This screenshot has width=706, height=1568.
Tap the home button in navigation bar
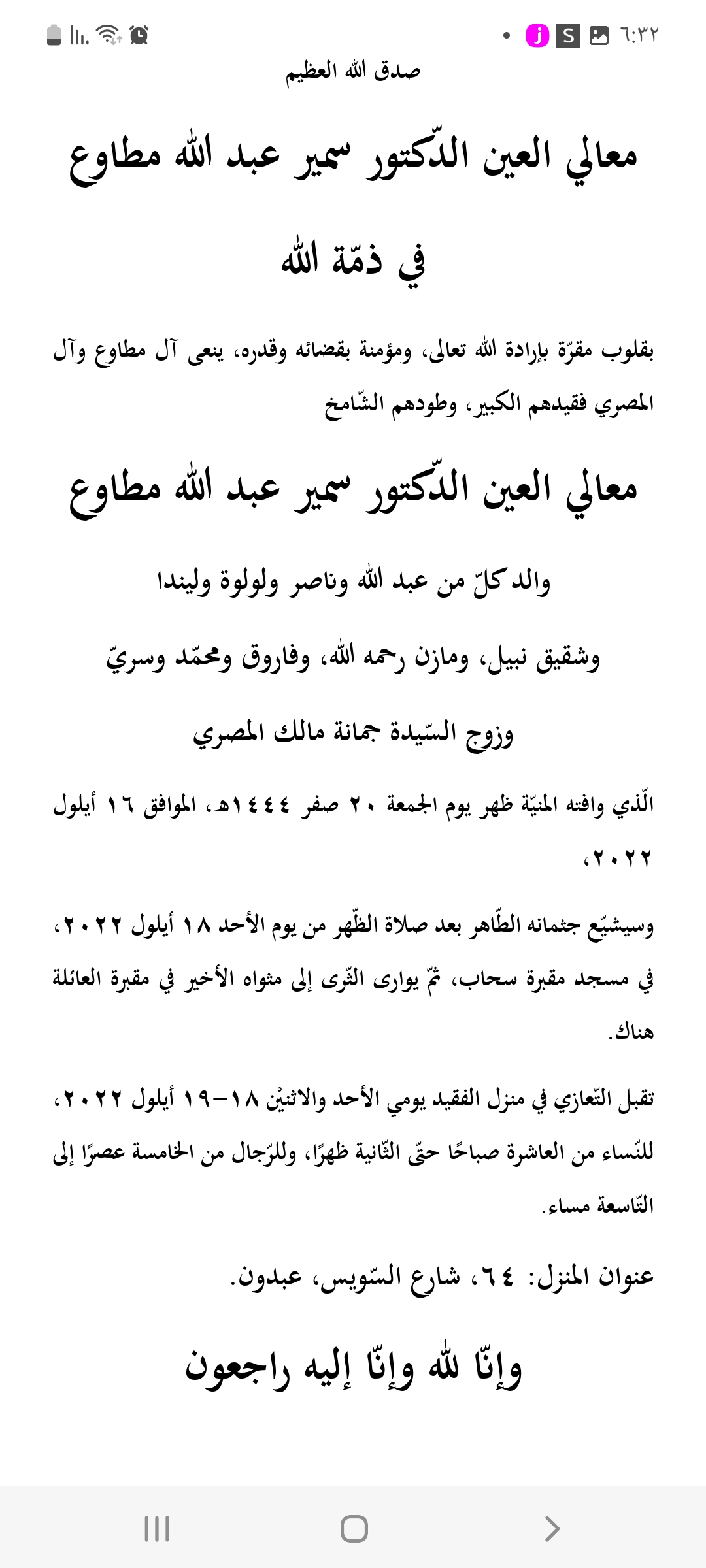pos(354,1529)
